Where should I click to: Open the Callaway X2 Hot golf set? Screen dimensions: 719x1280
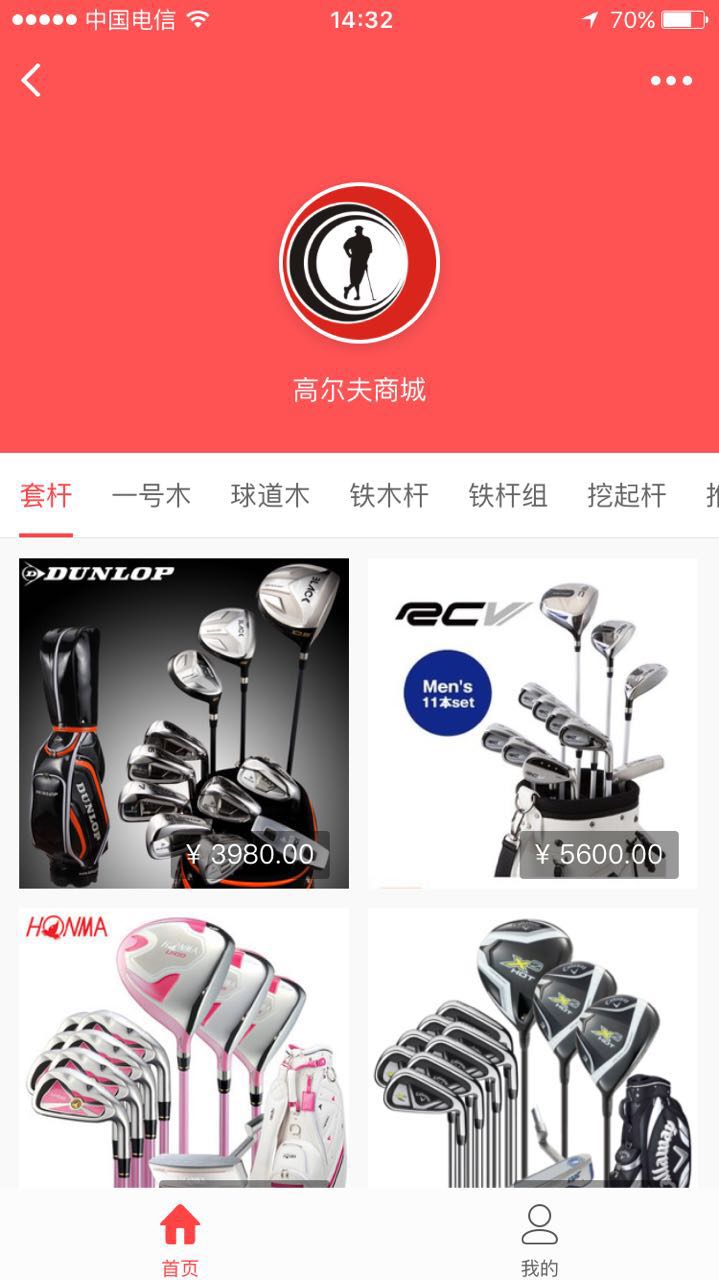pyautogui.click(x=532, y=1046)
